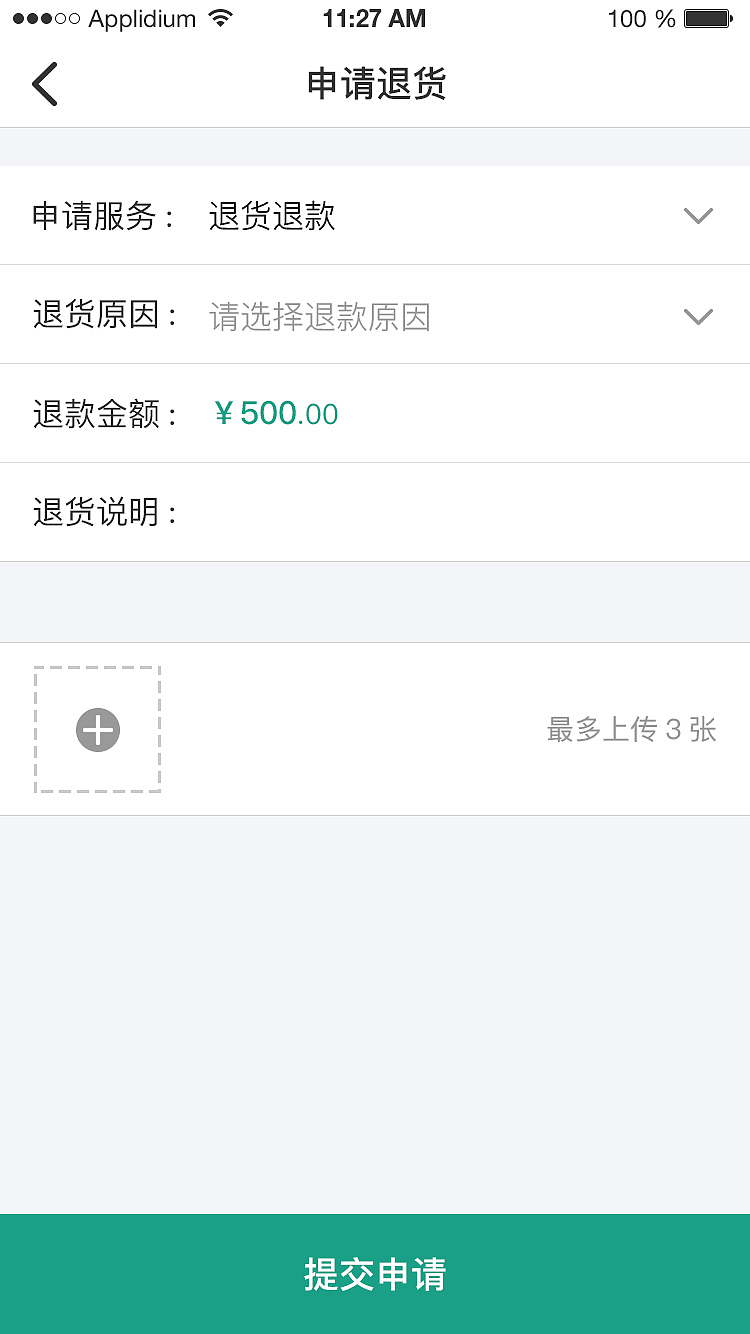This screenshot has height=1334, width=750.
Task: Tap 请选择退款原因 to choose a reason
Action: [320, 316]
